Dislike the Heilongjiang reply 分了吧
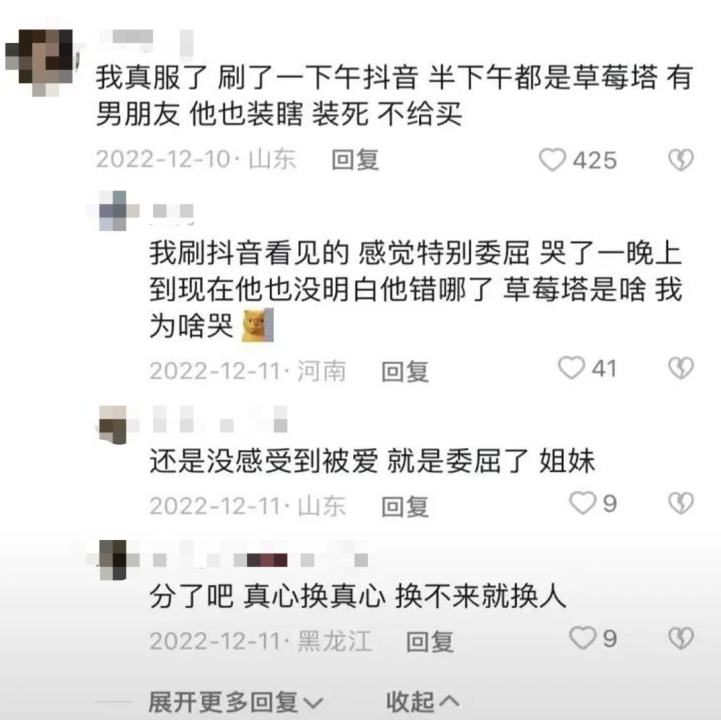Image resolution: width=721 pixels, height=720 pixels. 680,638
